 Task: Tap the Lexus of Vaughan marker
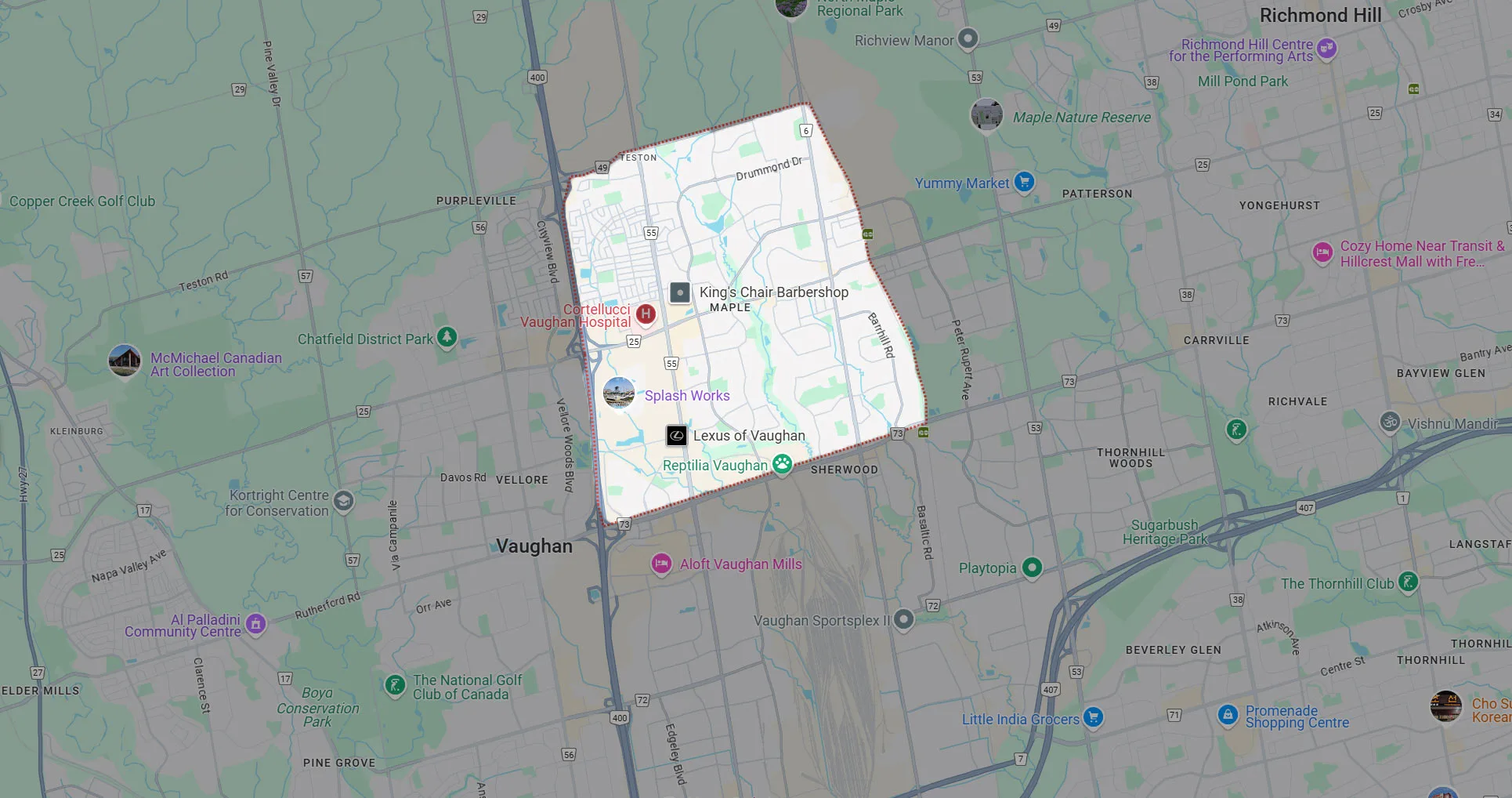pos(677,436)
